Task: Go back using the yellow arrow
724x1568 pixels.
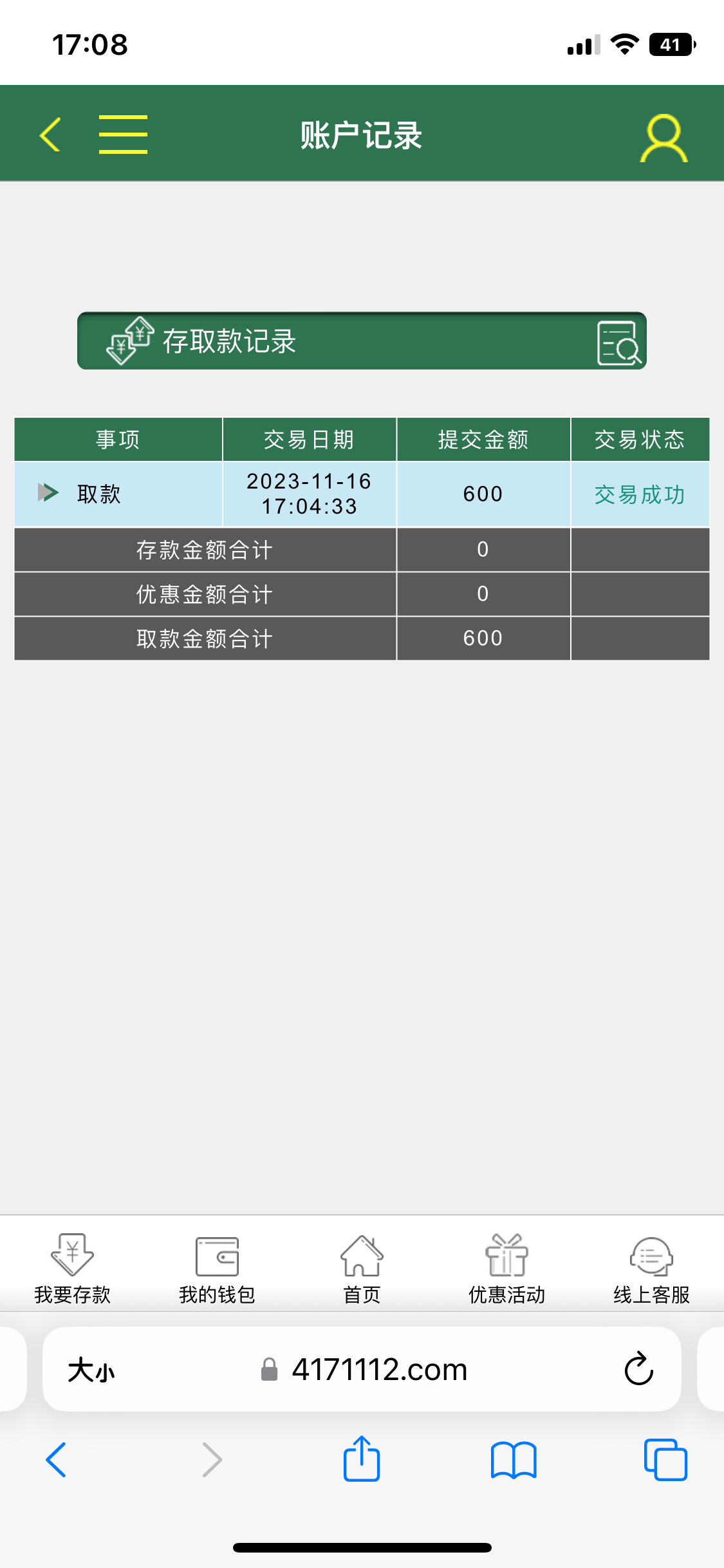Action: pyautogui.click(x=50, y=135)
